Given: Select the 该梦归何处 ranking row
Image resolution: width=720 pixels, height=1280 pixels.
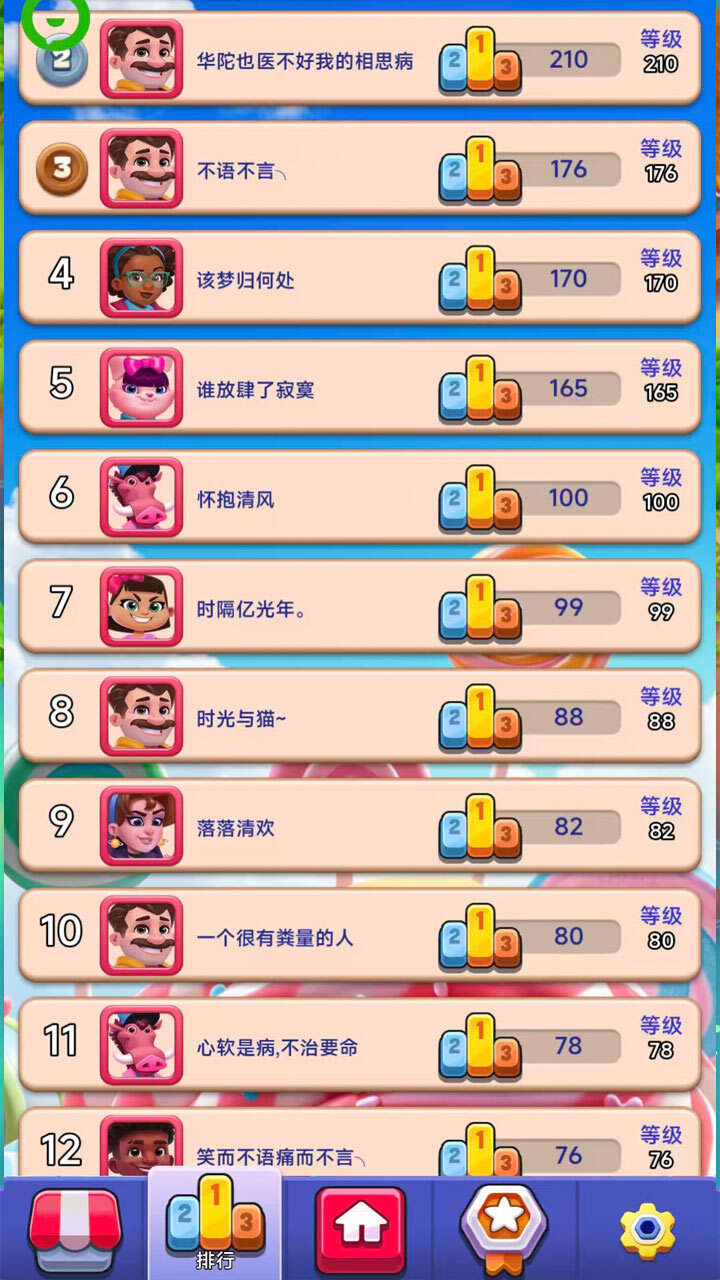Looking at the screenshot, I should [x=360, y=279].
